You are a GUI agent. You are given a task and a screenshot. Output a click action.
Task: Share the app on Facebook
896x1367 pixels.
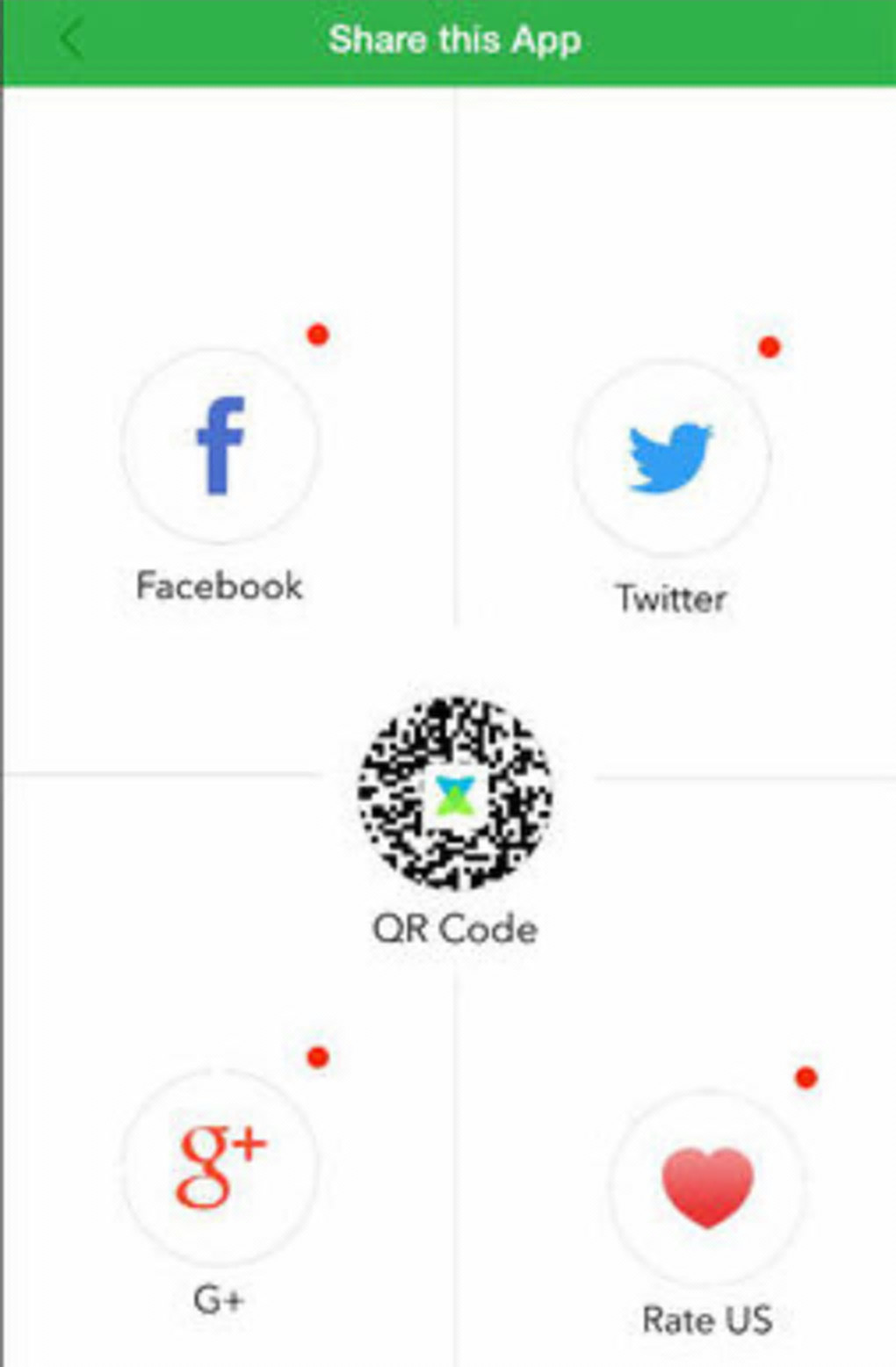point(220,445)
